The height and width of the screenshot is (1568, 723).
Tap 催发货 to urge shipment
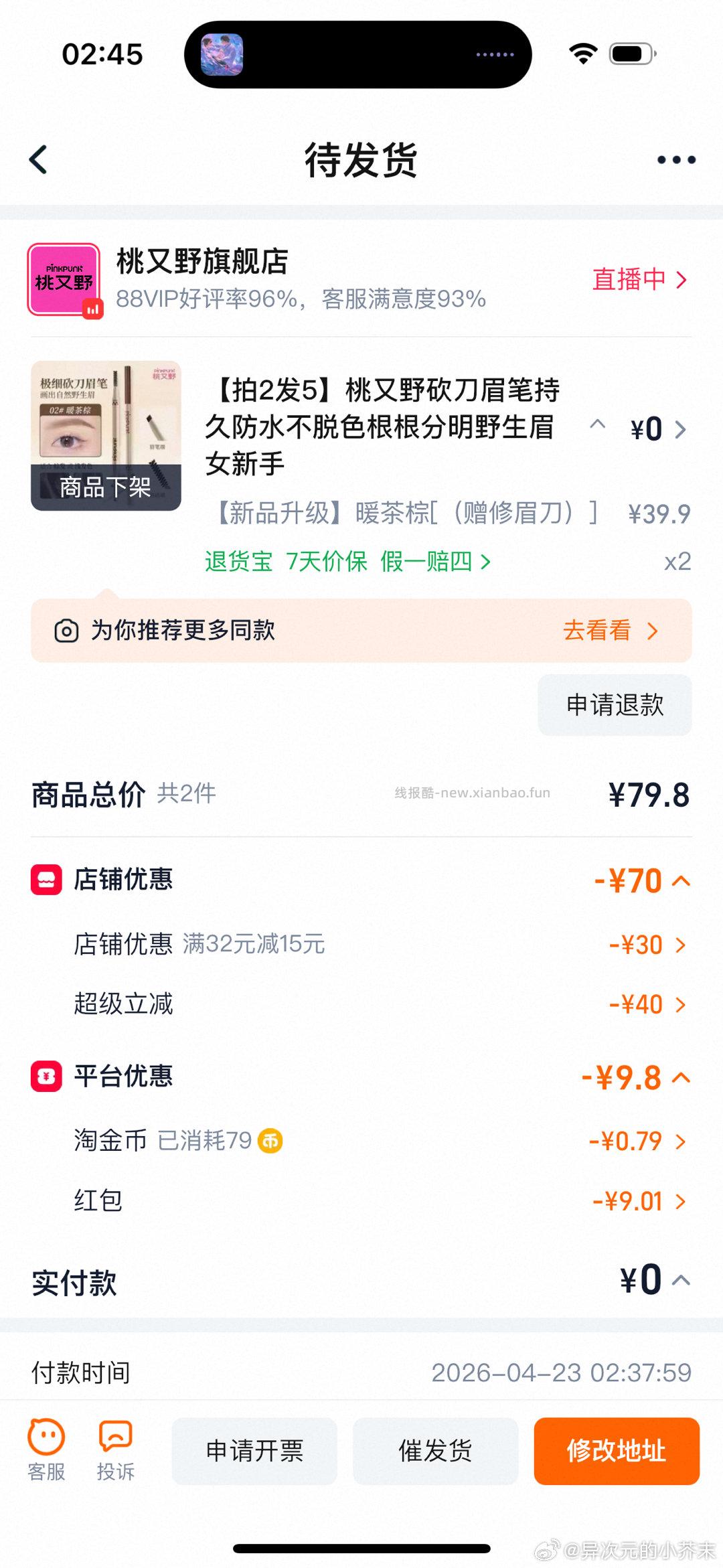(x=435, y=1451)
